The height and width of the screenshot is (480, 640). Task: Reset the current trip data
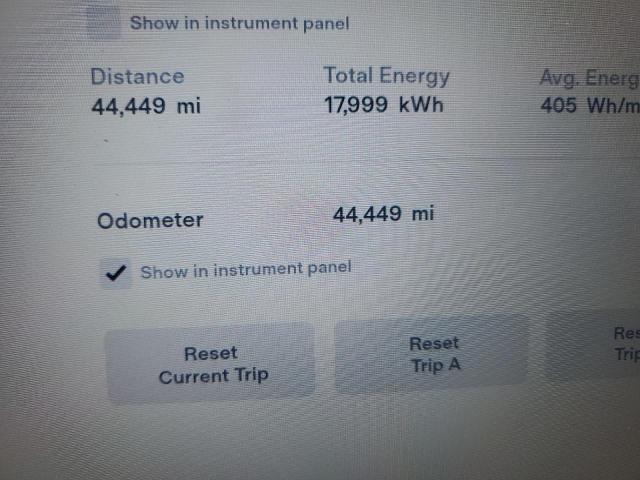211,365
